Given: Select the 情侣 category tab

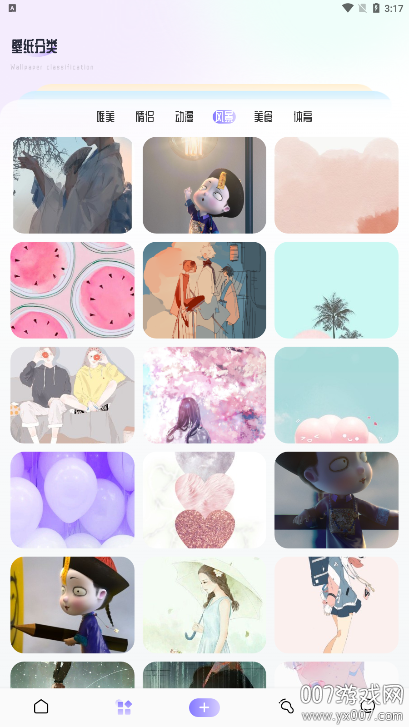Looking at the screenshot, I should point(145,117).
